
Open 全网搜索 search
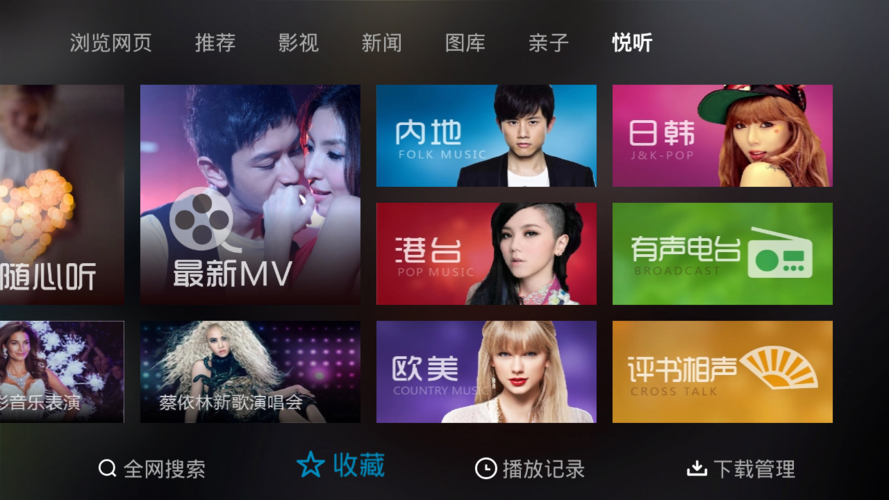pyautogui.click(x=152, y=469)
